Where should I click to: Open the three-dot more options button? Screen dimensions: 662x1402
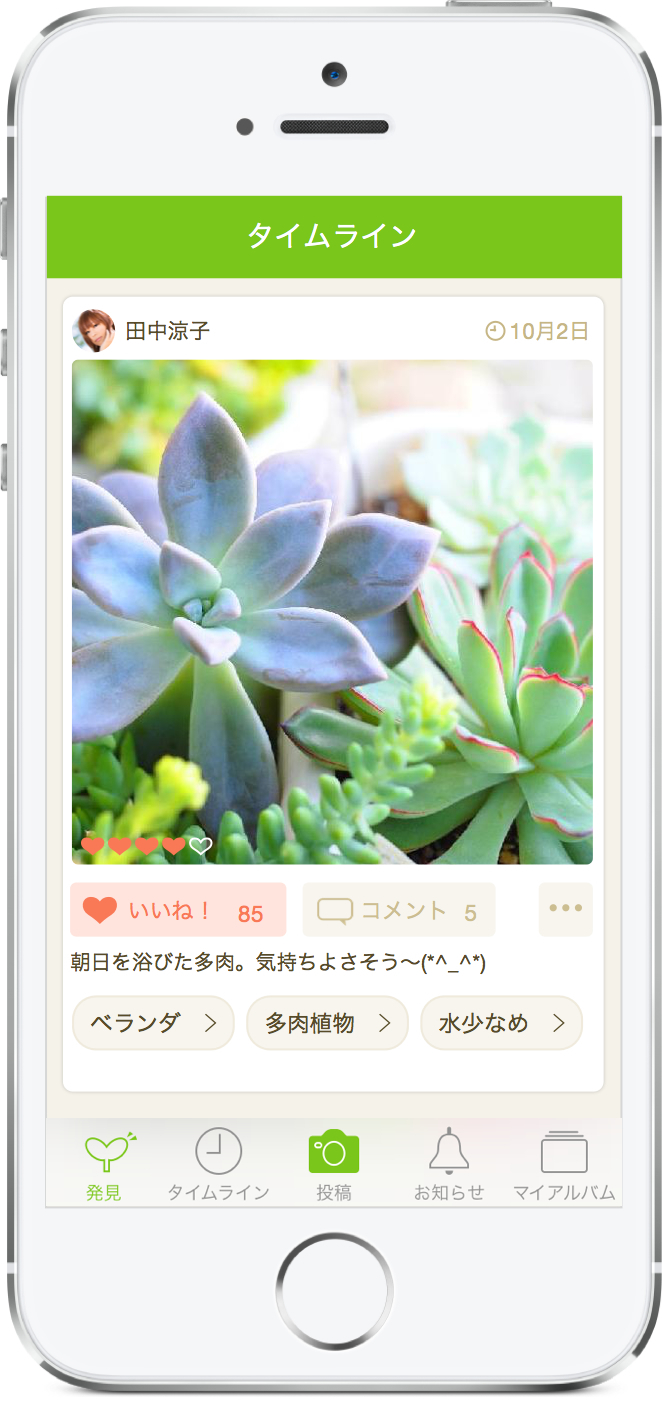(x=565, y=910)
